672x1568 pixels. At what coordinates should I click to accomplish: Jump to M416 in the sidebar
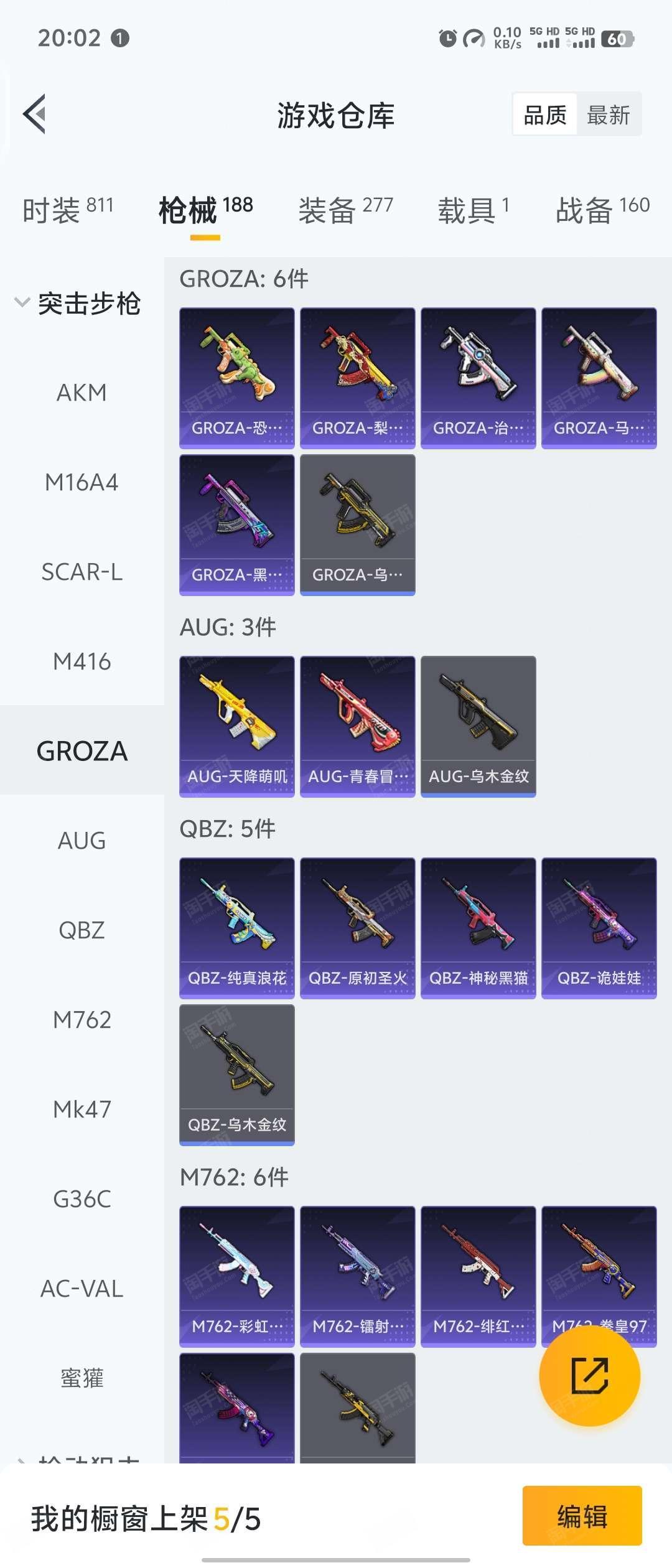(82, 661)
